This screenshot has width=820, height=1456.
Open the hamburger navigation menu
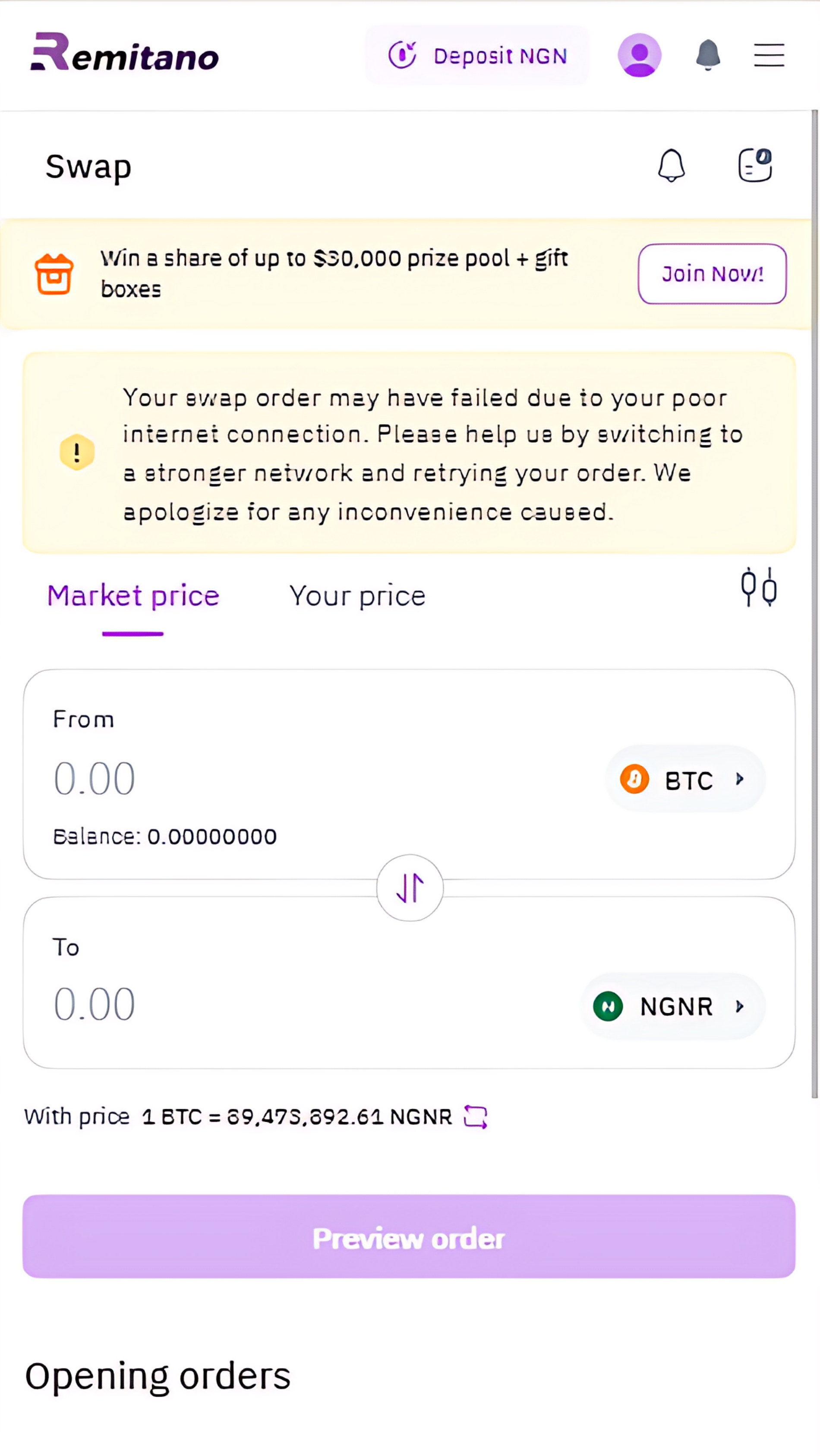[x=769, y=55]
